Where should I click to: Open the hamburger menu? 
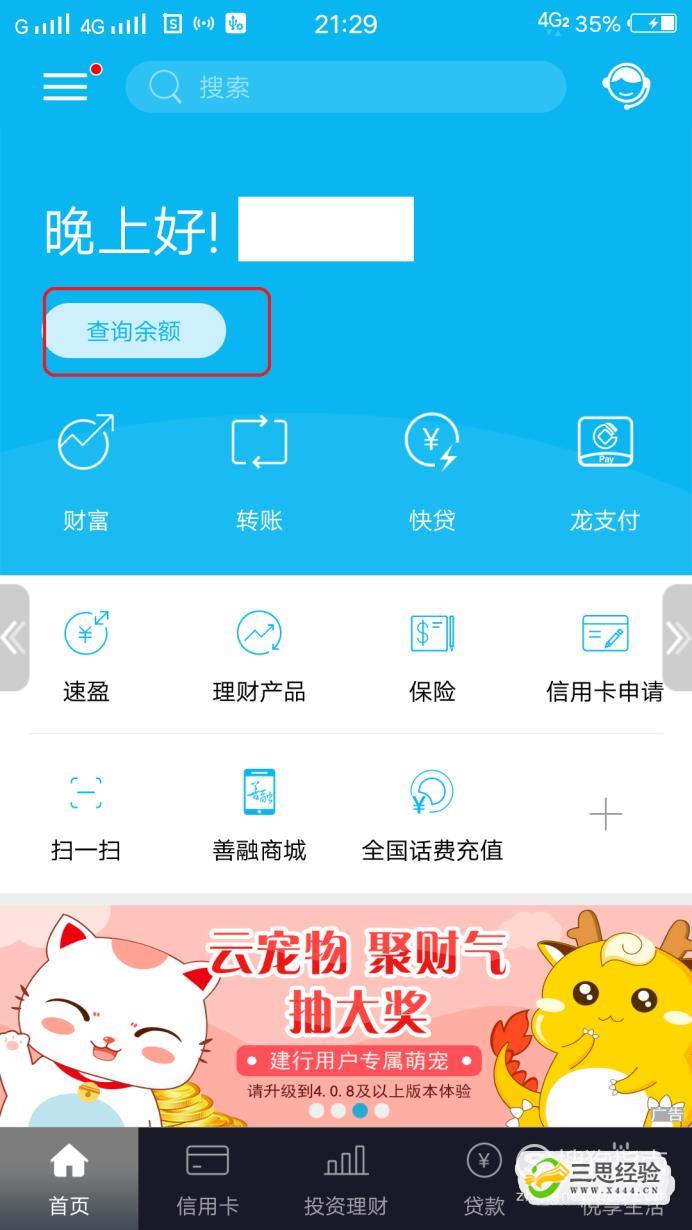point(65,87)
